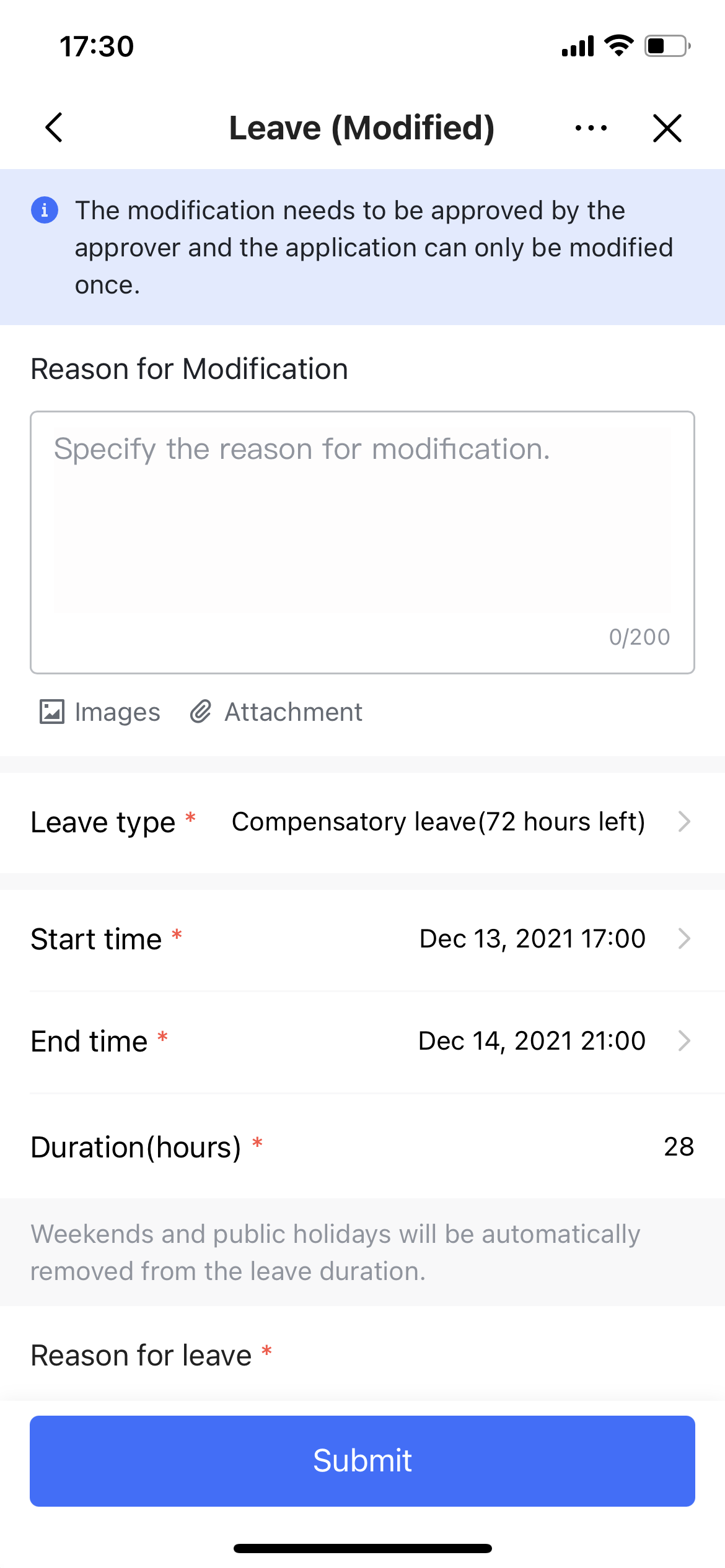Tap the 0/200 character counter
725x1568 pixels.
(639, 636)
